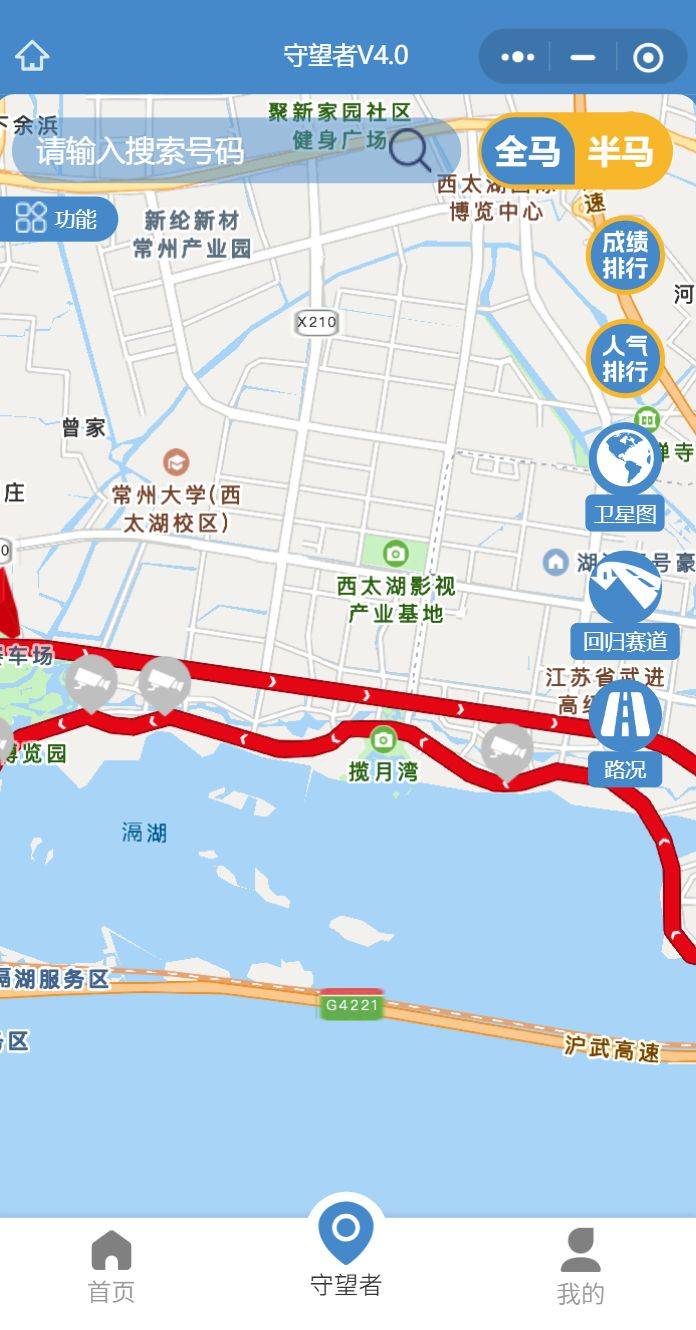Switch to 半马 half marathon

pos(620,151)
